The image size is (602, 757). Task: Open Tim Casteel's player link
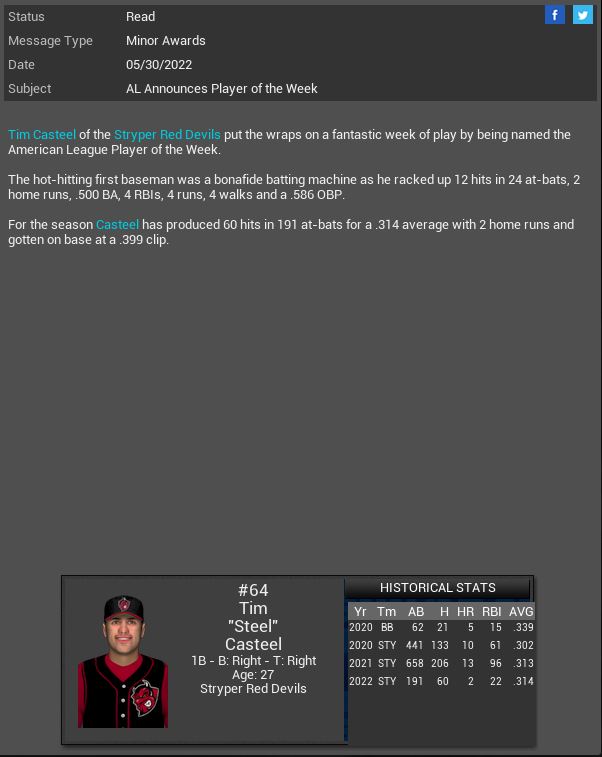point(42,135)
